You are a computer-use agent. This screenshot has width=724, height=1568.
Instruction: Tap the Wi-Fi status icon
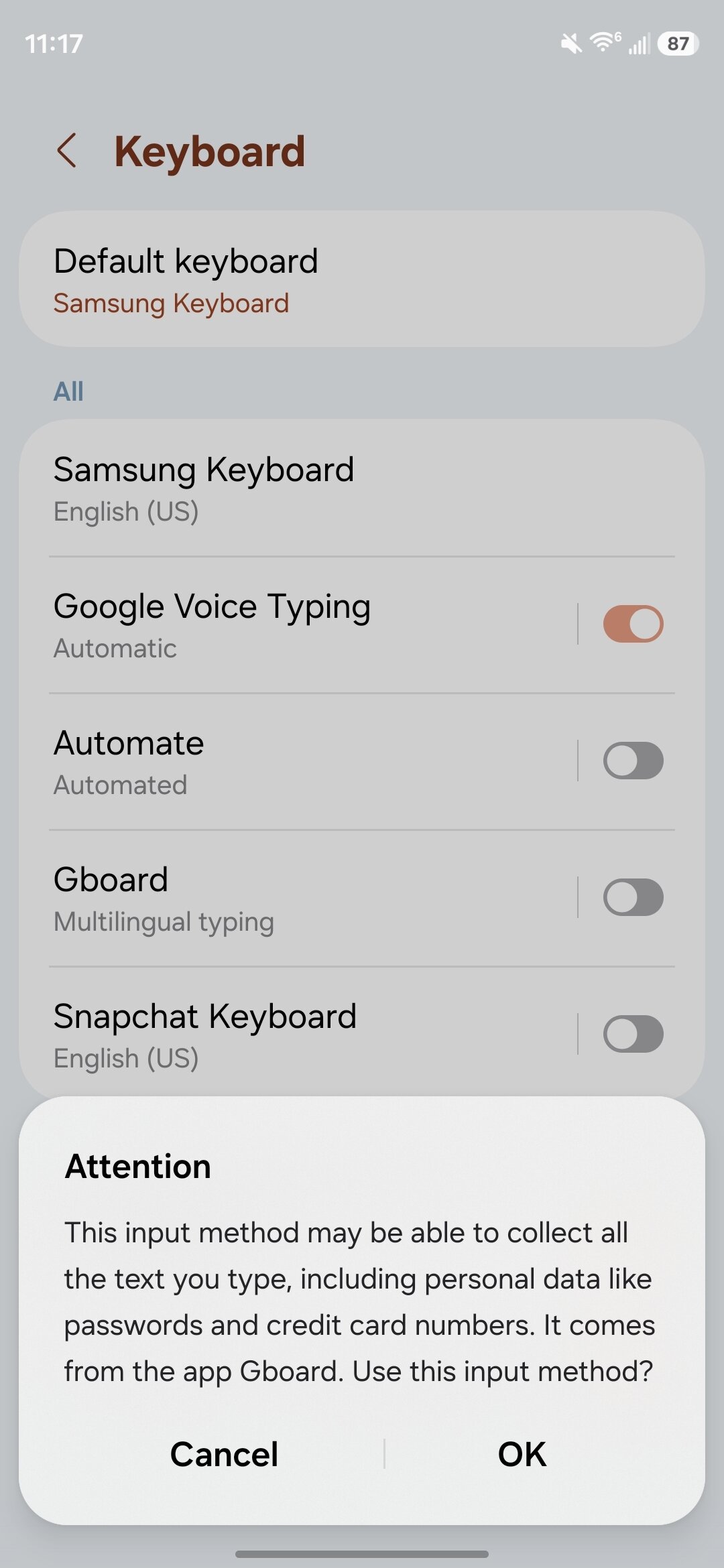point(601,42)
